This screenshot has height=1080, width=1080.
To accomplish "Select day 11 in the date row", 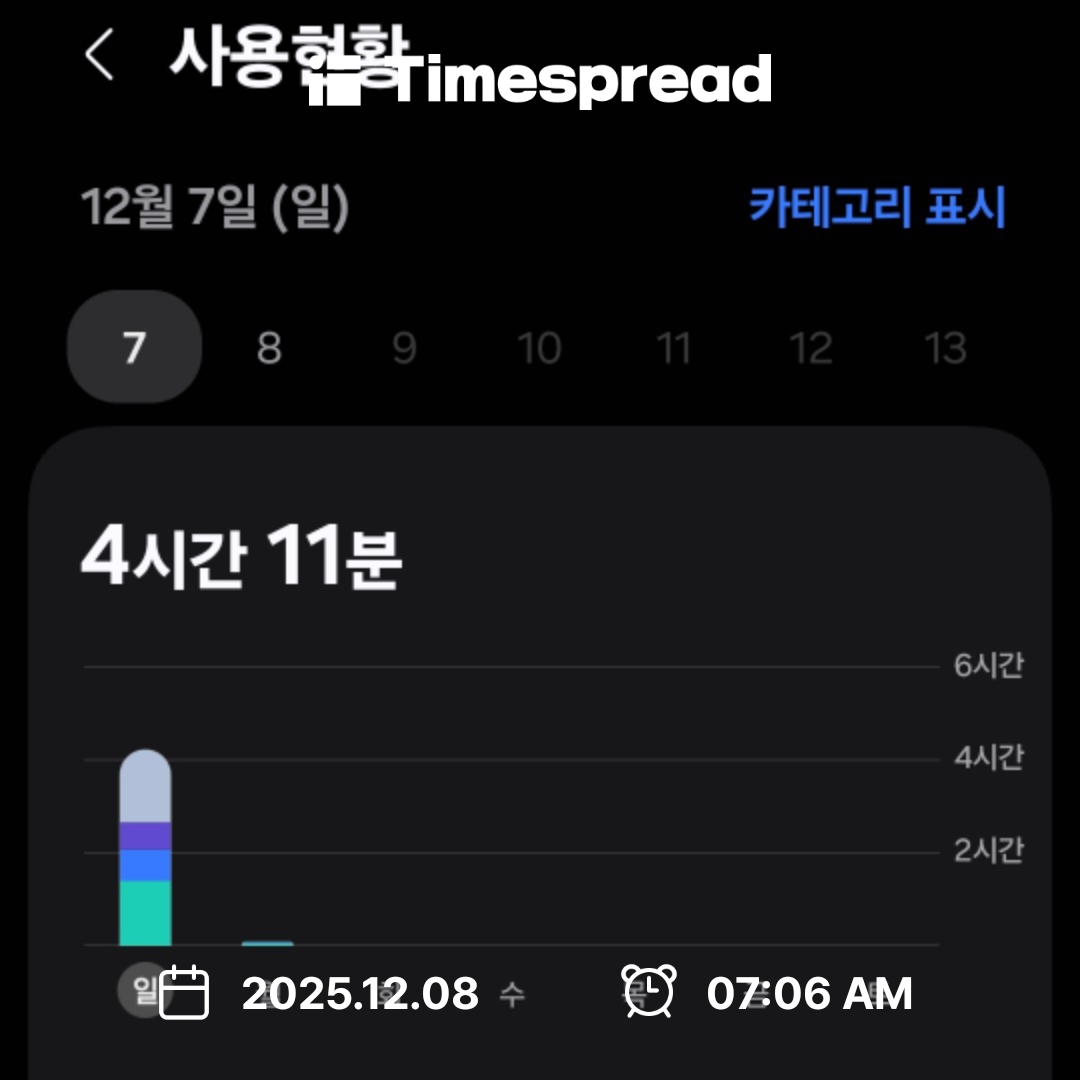I will point(674,348).
